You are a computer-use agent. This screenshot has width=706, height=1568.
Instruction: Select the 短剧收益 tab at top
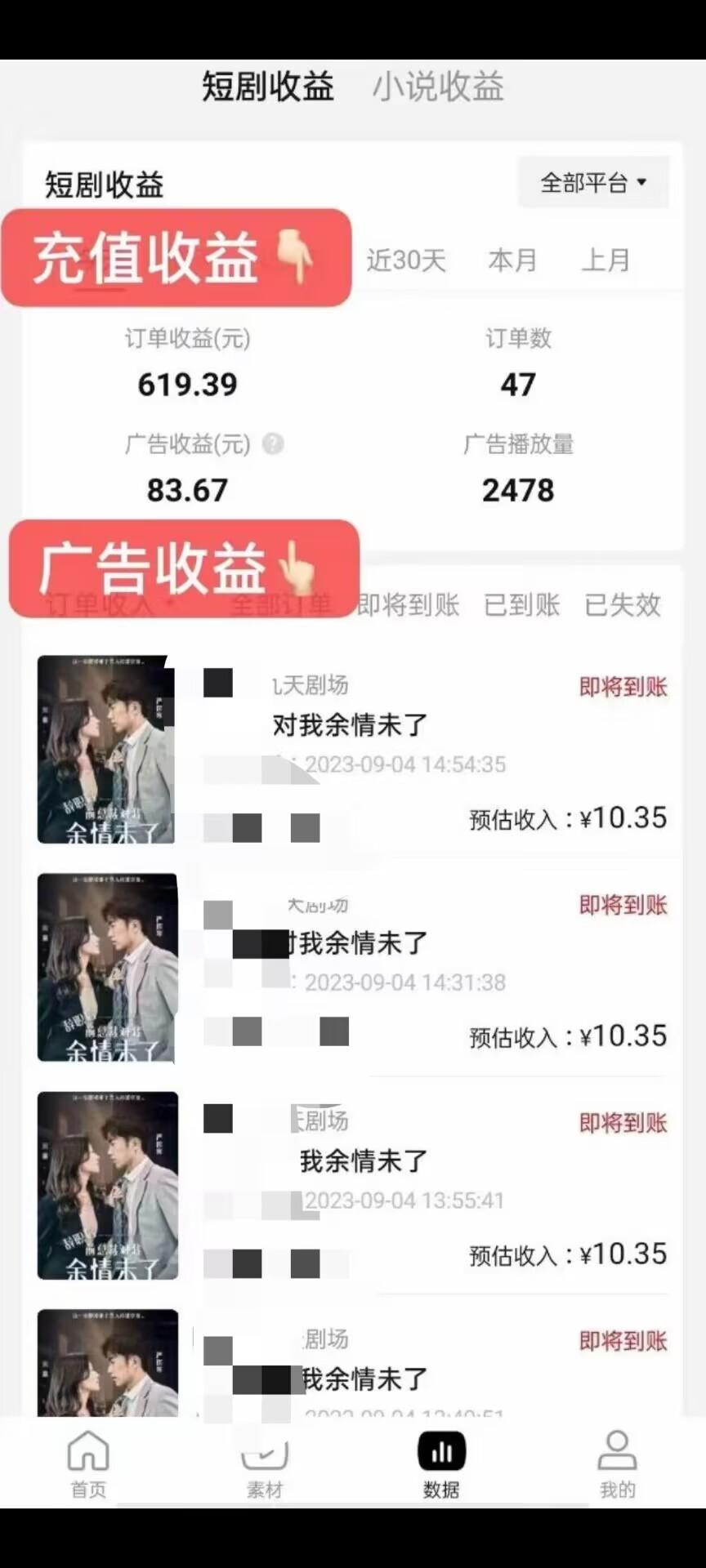(267, 87)
